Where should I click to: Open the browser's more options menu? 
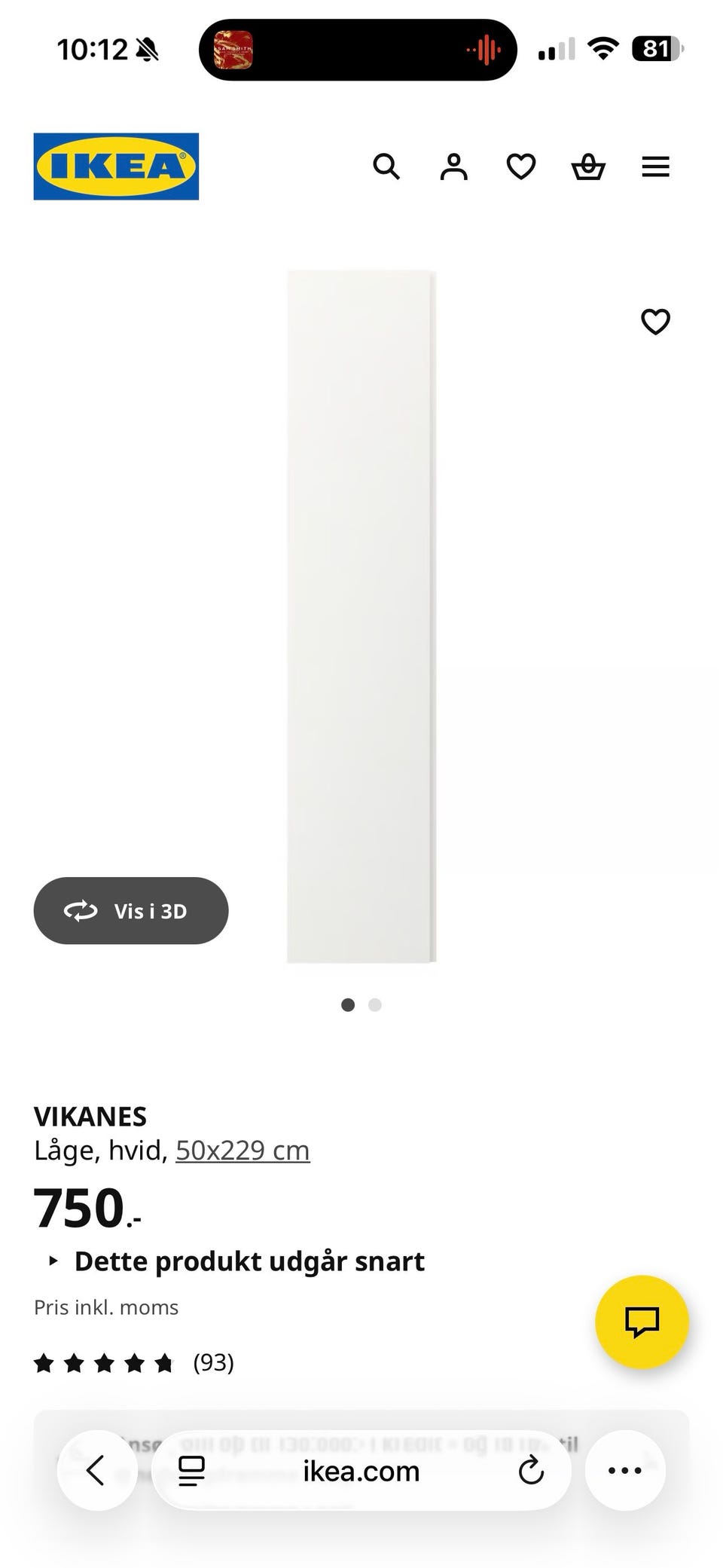click(x=624, y=1470)
